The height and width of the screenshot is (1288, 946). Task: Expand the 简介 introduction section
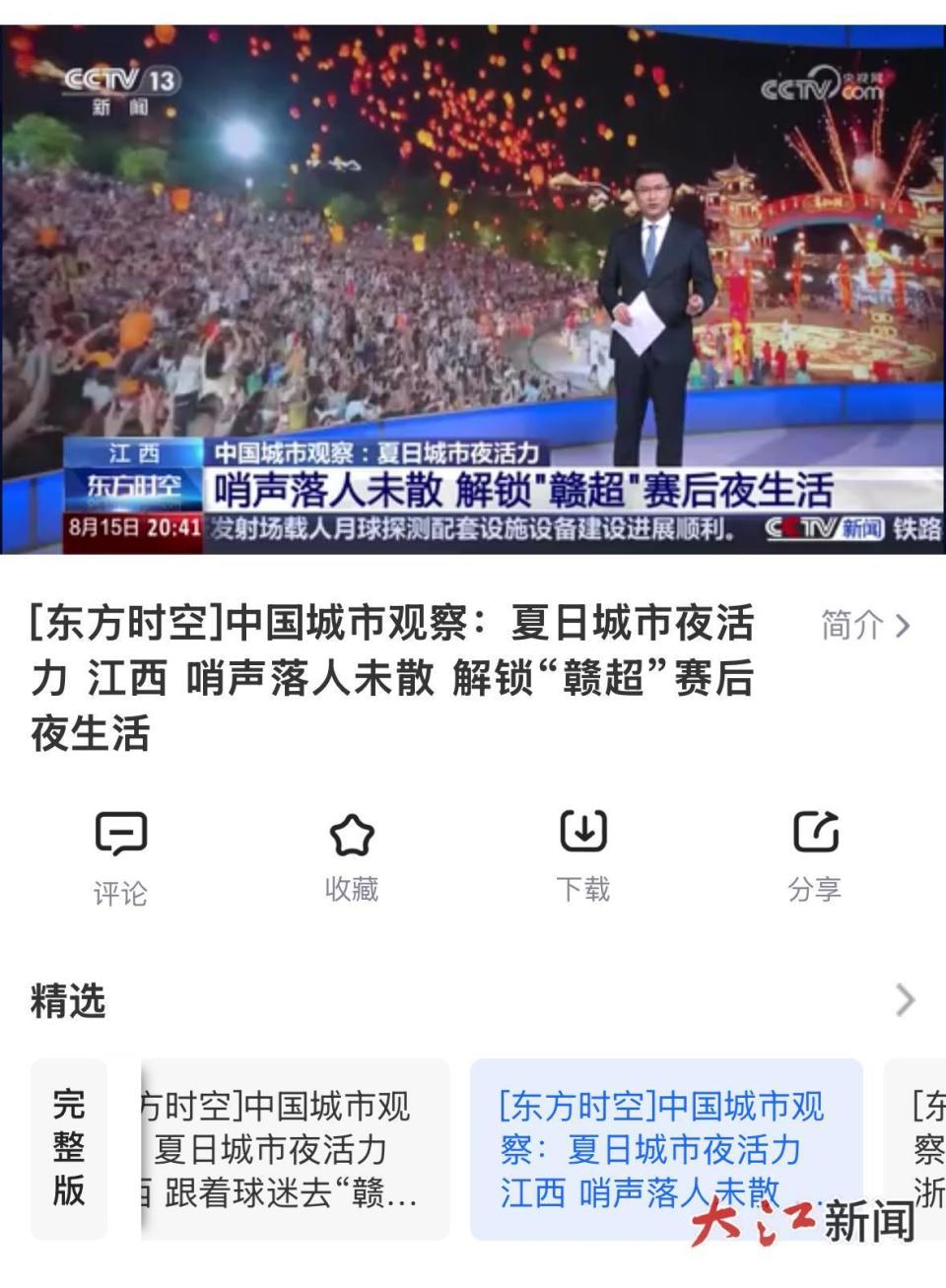(x=862, y=627)
